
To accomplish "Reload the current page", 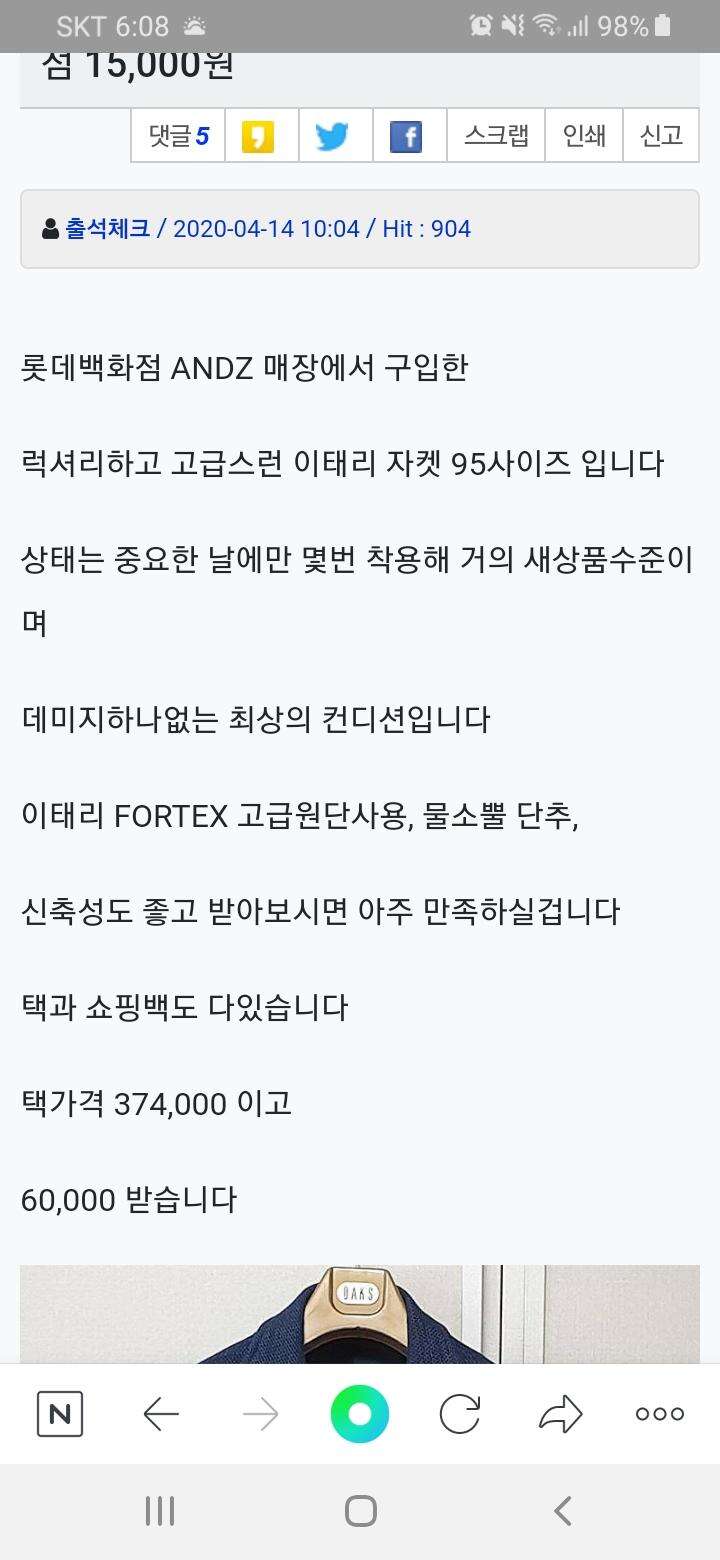I will tap(460, 1414).
